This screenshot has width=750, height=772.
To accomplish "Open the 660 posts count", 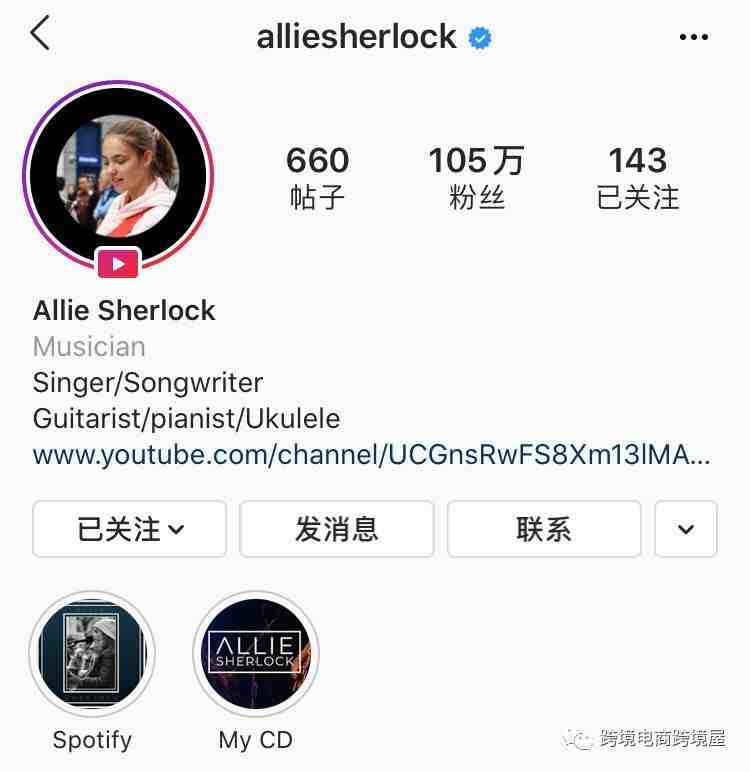I will 317,176.
